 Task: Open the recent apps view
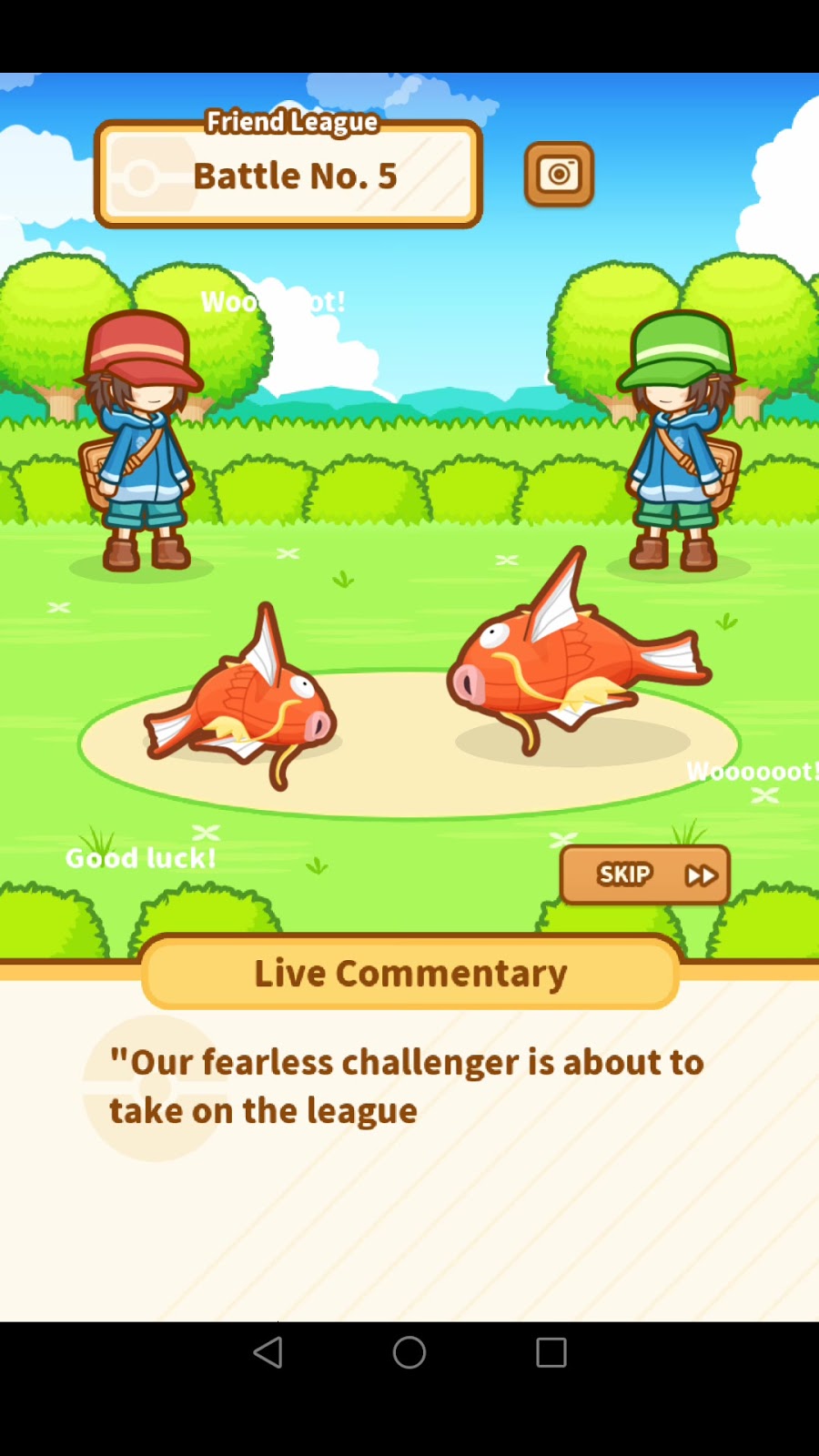(551, 1352)
